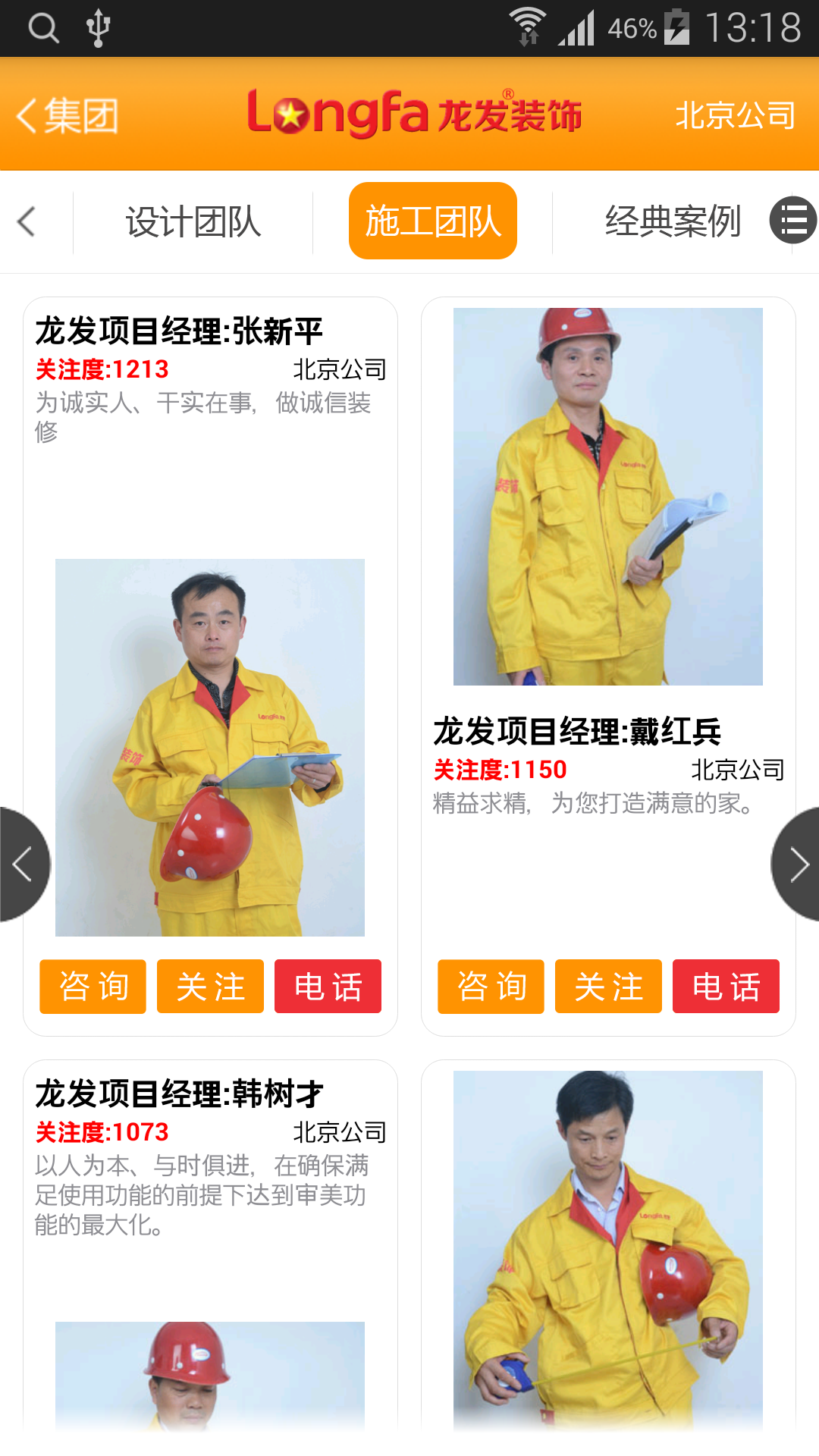
Task: Follow 戴红兵 with the 关注 button
Action: click(609, 987)
